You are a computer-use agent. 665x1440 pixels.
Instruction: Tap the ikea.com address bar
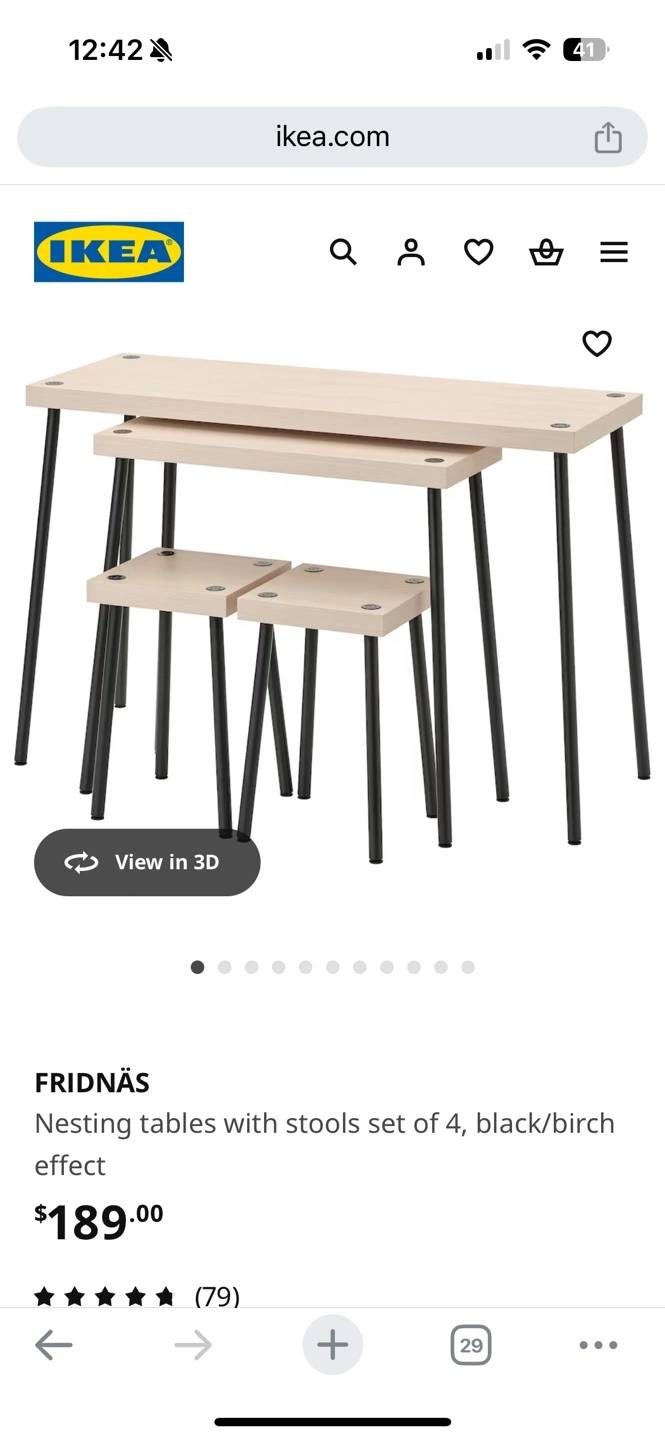tap(332, 137)
